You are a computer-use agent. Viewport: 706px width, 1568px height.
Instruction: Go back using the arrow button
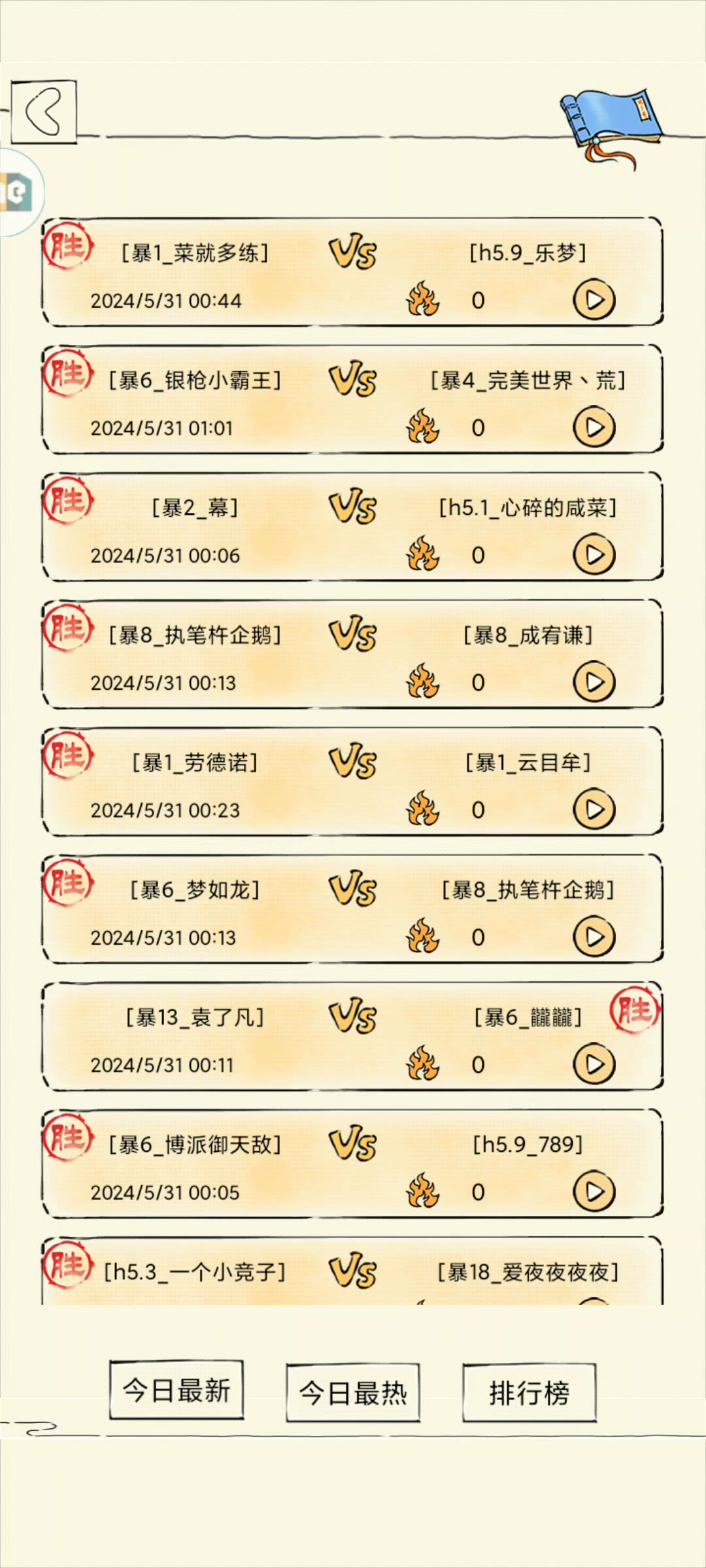pos(44,112)
